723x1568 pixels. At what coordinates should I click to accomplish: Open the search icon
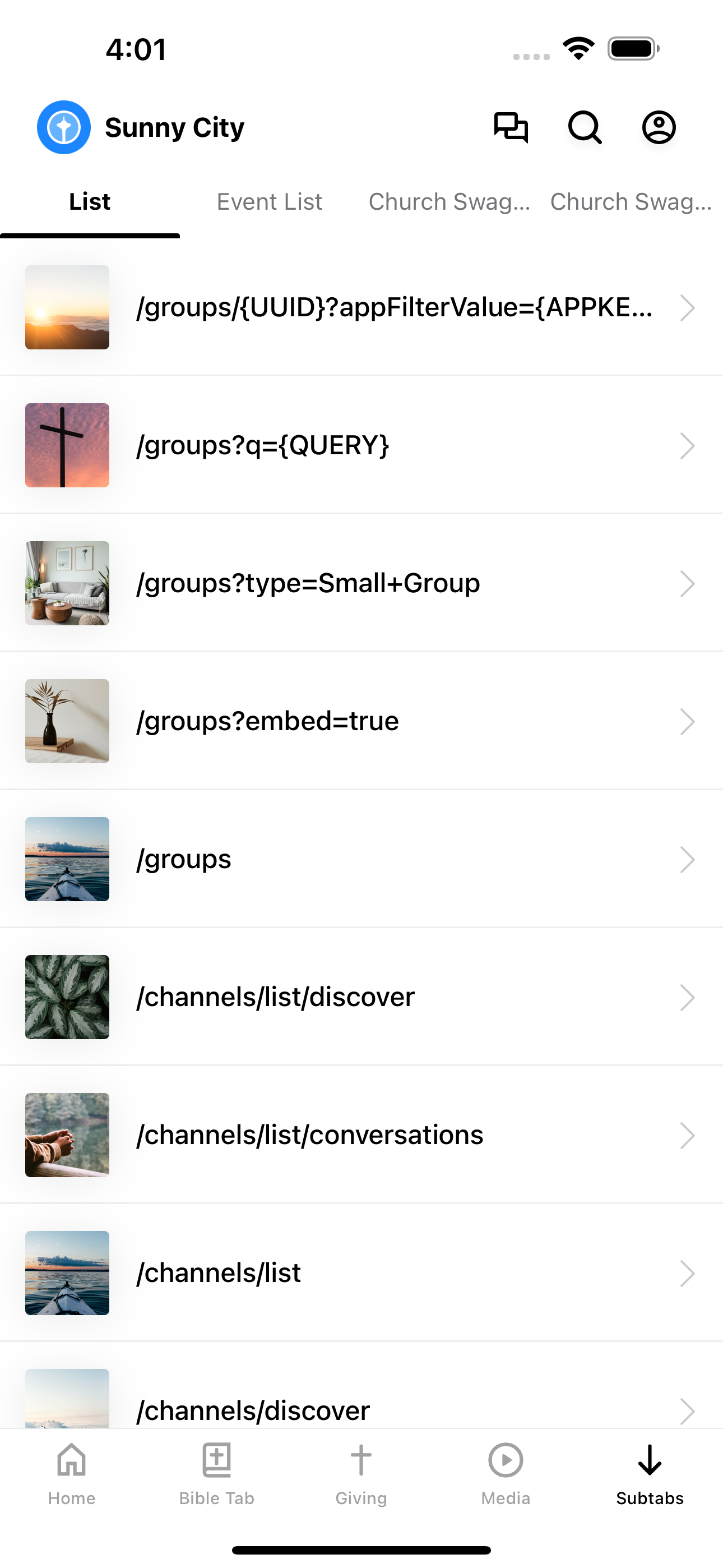[x=585, y=127]
